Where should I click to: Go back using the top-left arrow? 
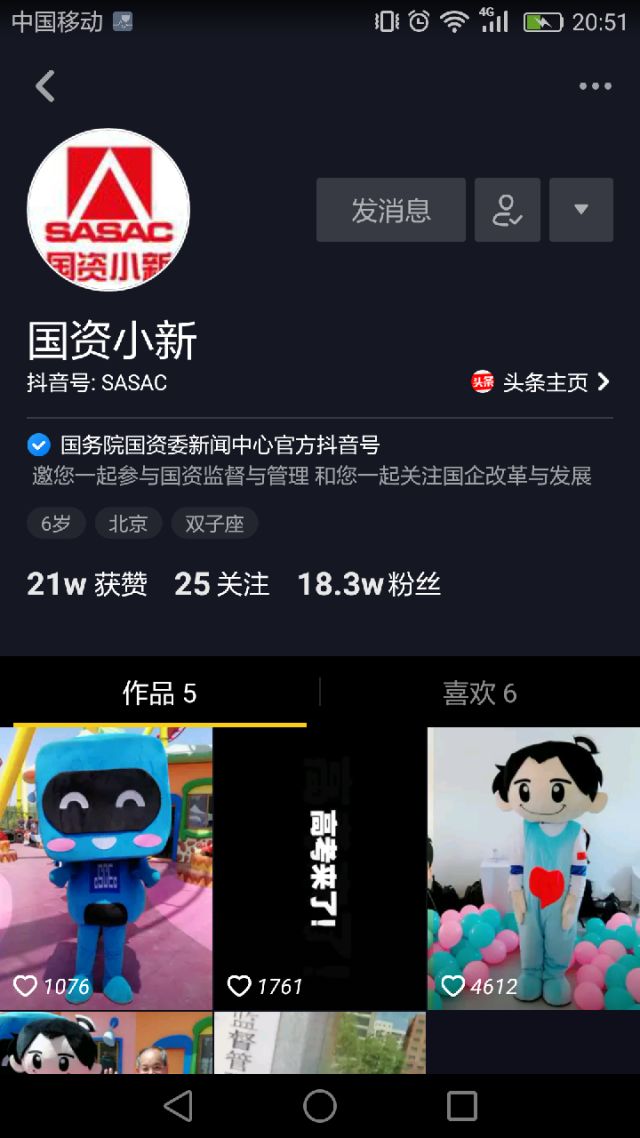point(45,87)
